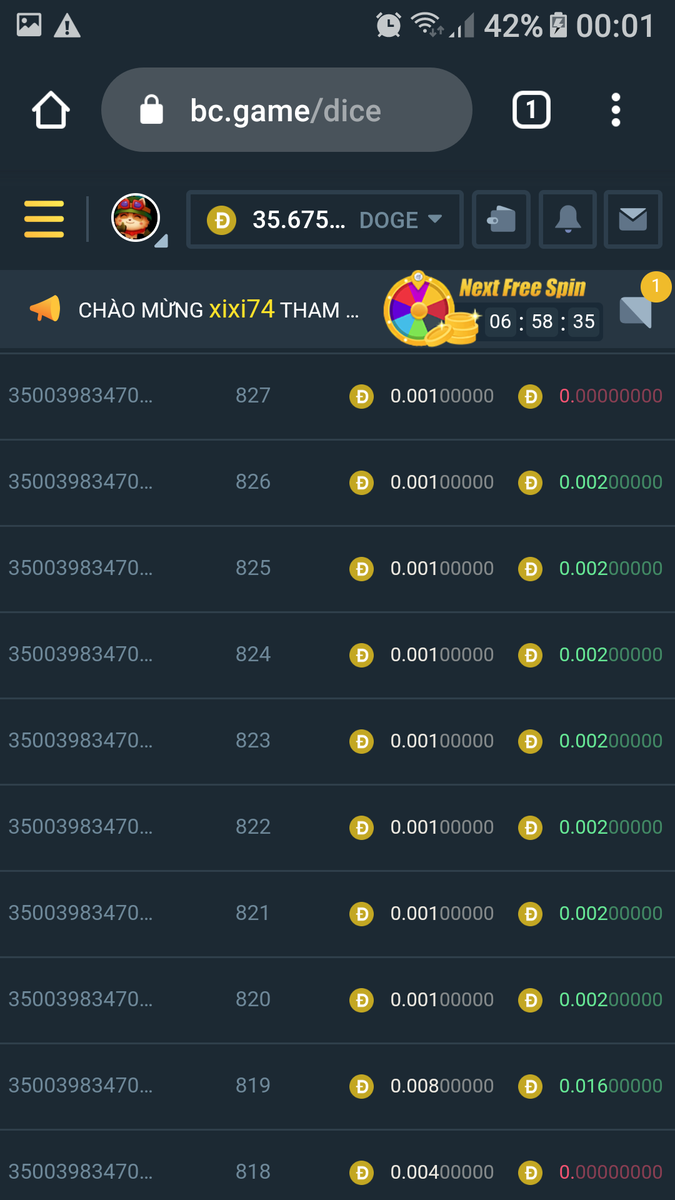Open the browser tab switcher
This screenshot has height=1200, width=675.
pyautogui.click(x=531, y=110)
